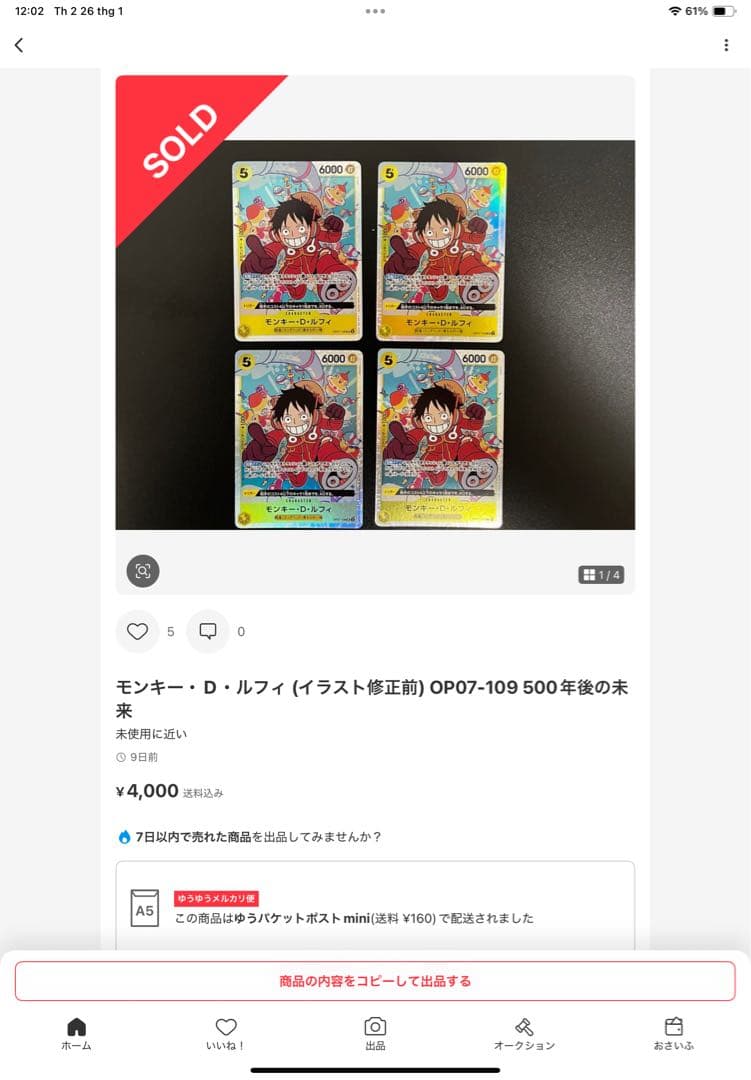
Task: Tap the image search icon on photo
Action: pyautogui.click(x=143, y=571)
